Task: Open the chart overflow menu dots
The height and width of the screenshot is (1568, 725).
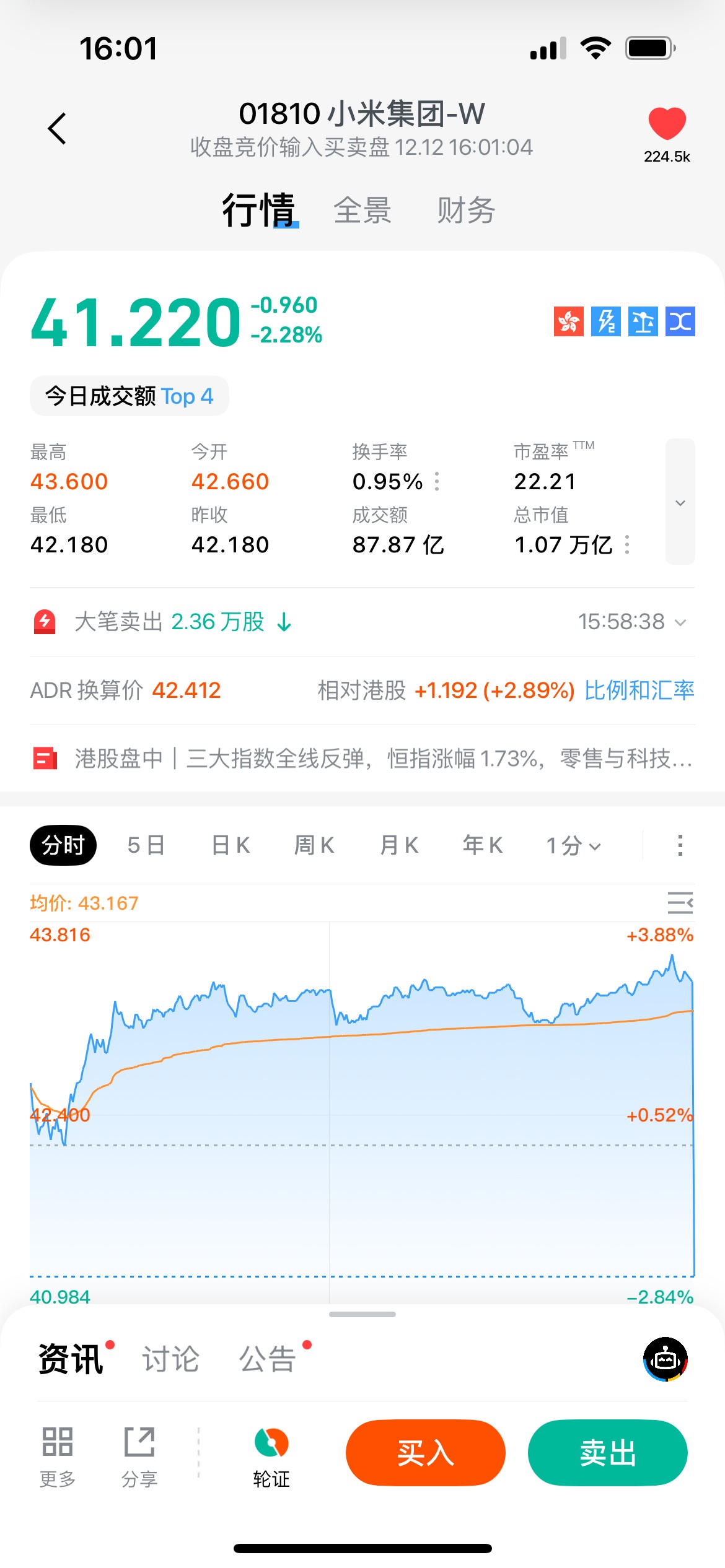Action: click(x=680, y=845)
